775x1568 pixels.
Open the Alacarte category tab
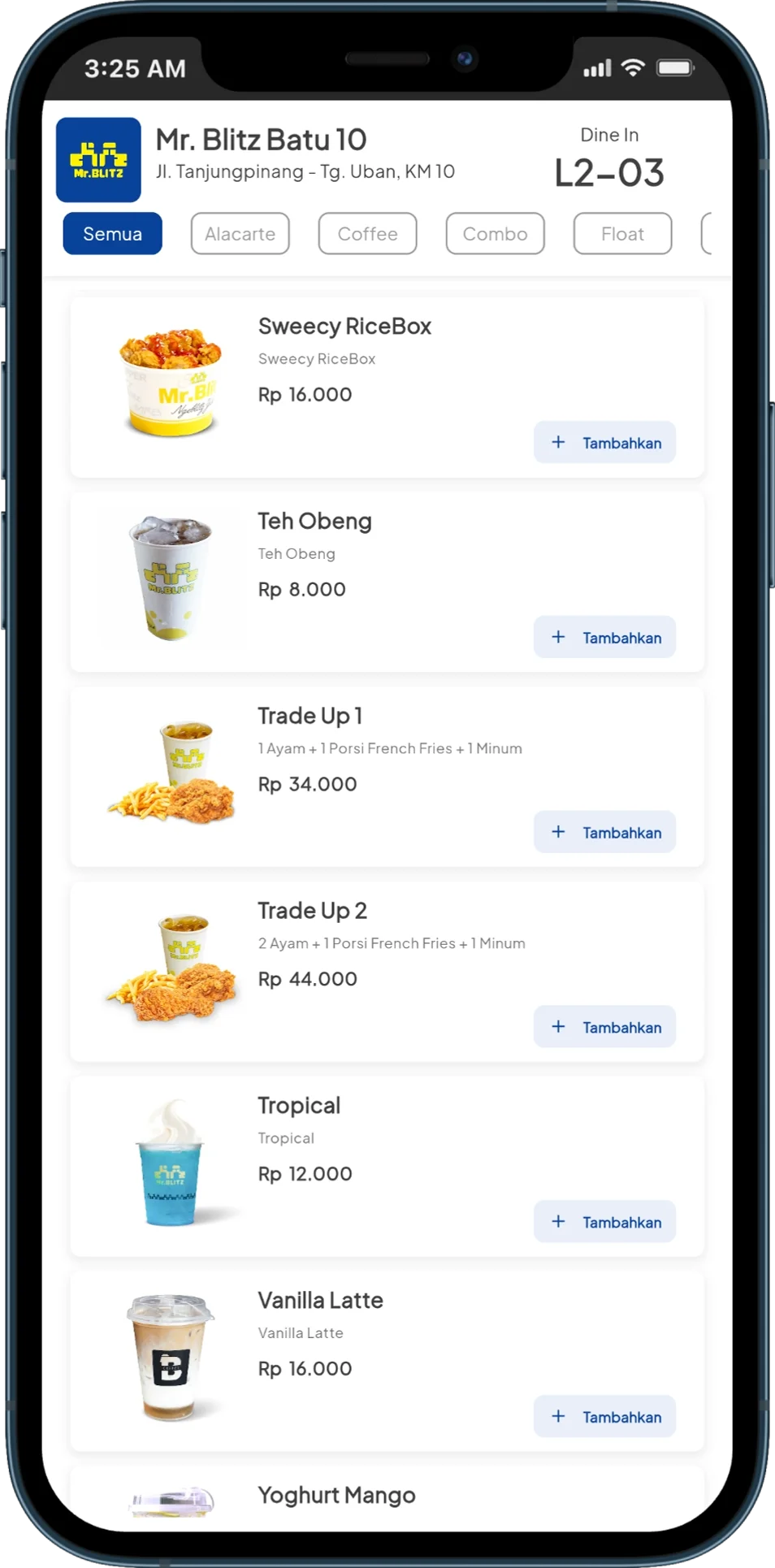pos(240,233)
